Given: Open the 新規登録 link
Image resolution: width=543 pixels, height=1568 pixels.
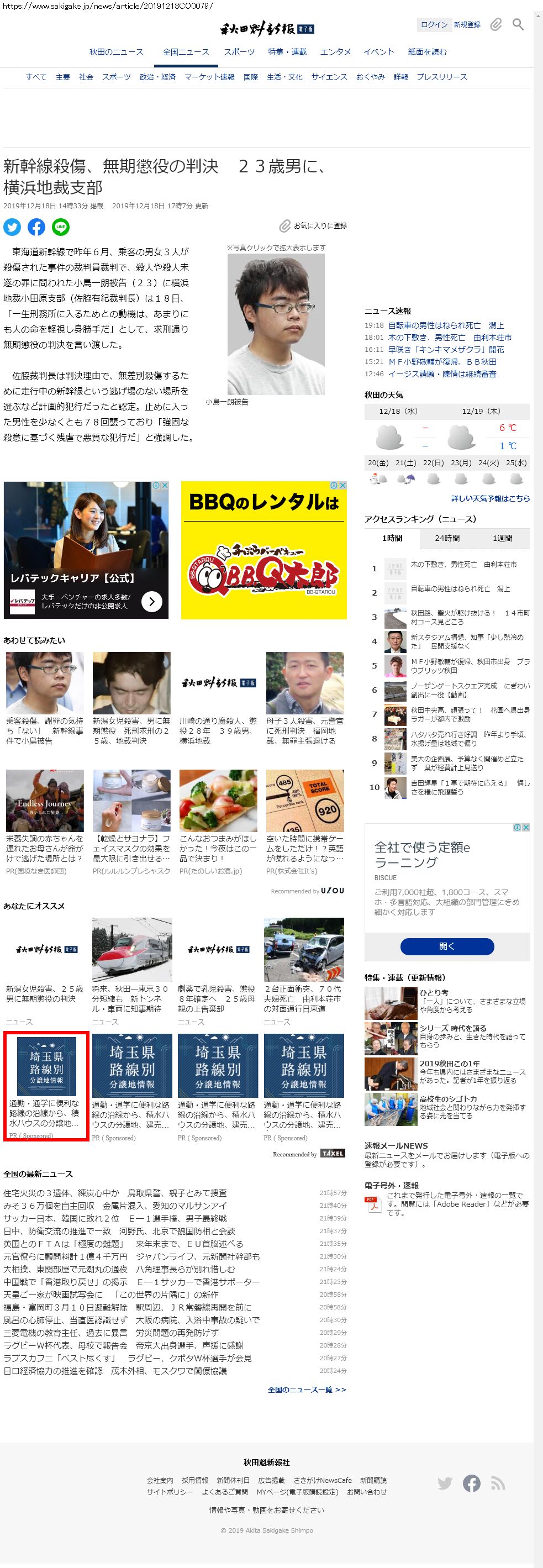Looking at the screenshot, I should pos(467,24).
